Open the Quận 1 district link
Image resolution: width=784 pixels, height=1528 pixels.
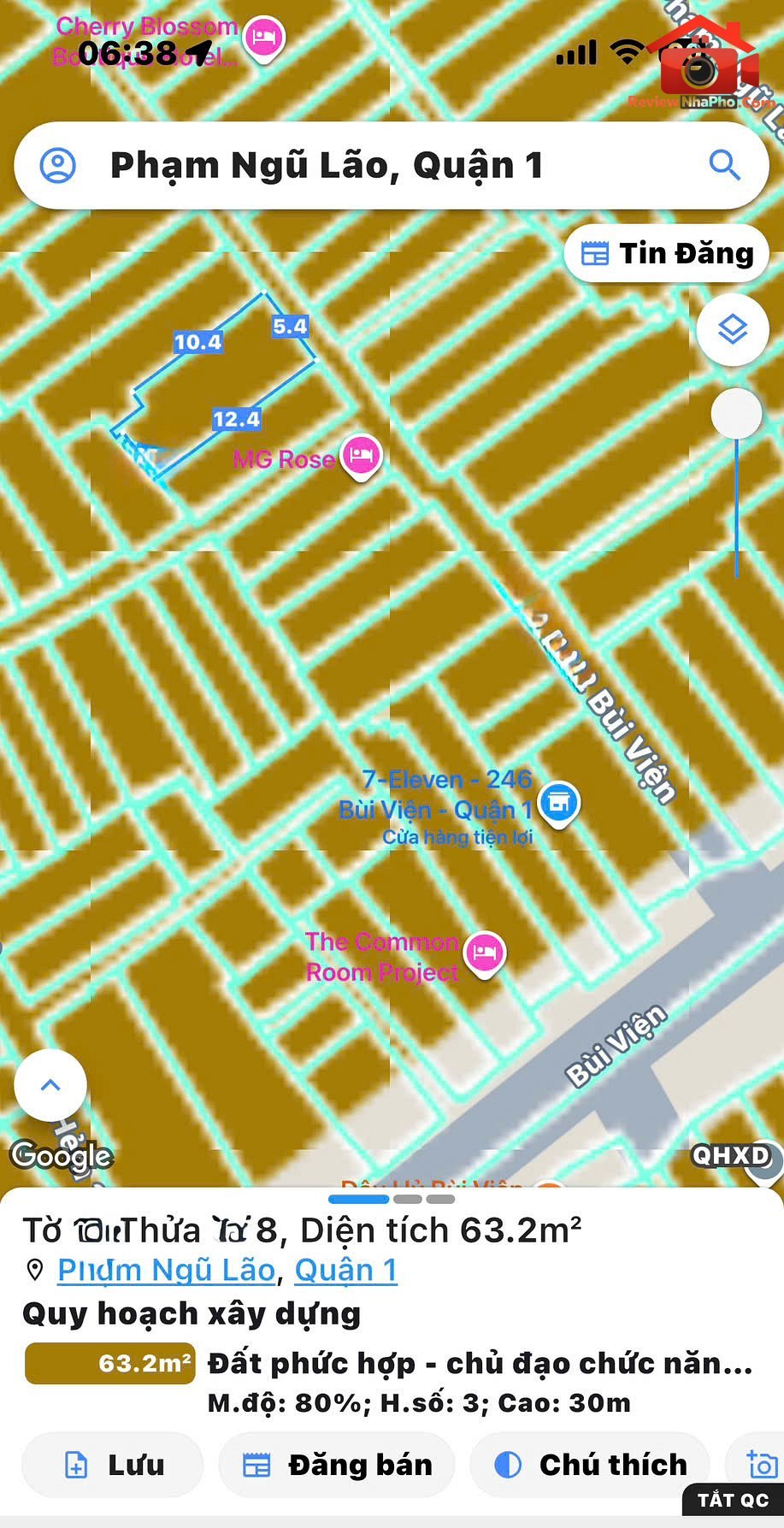point(345,1270)
